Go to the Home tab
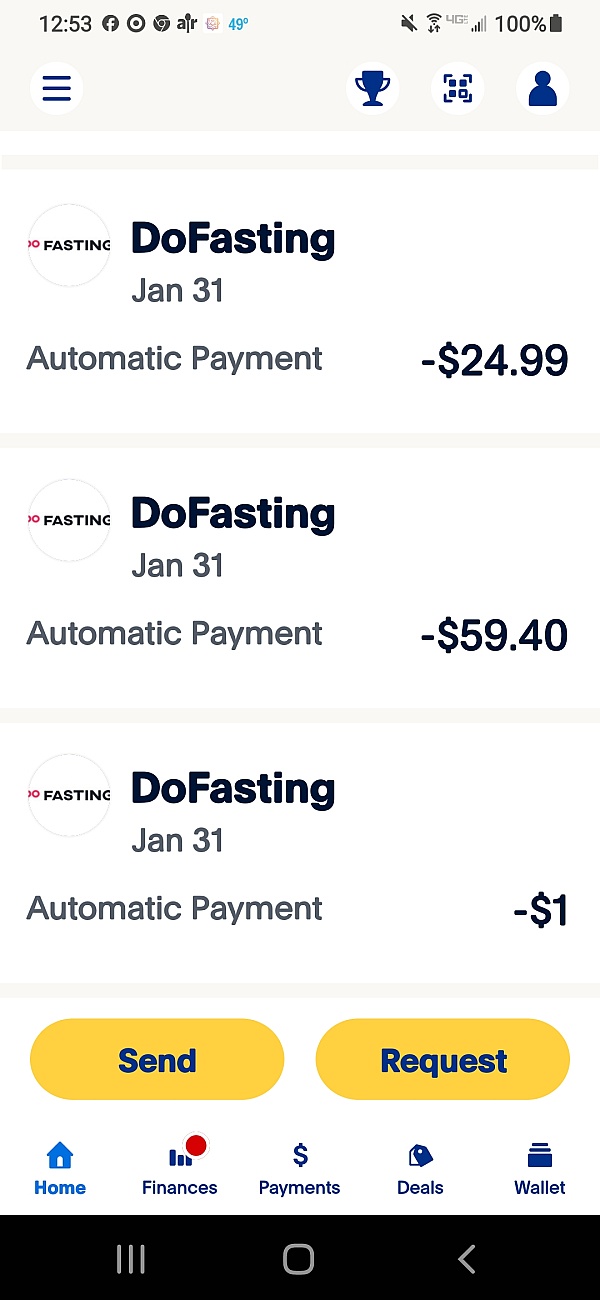The height and width of the screenshot is (1300, 600). point(60,1171)
